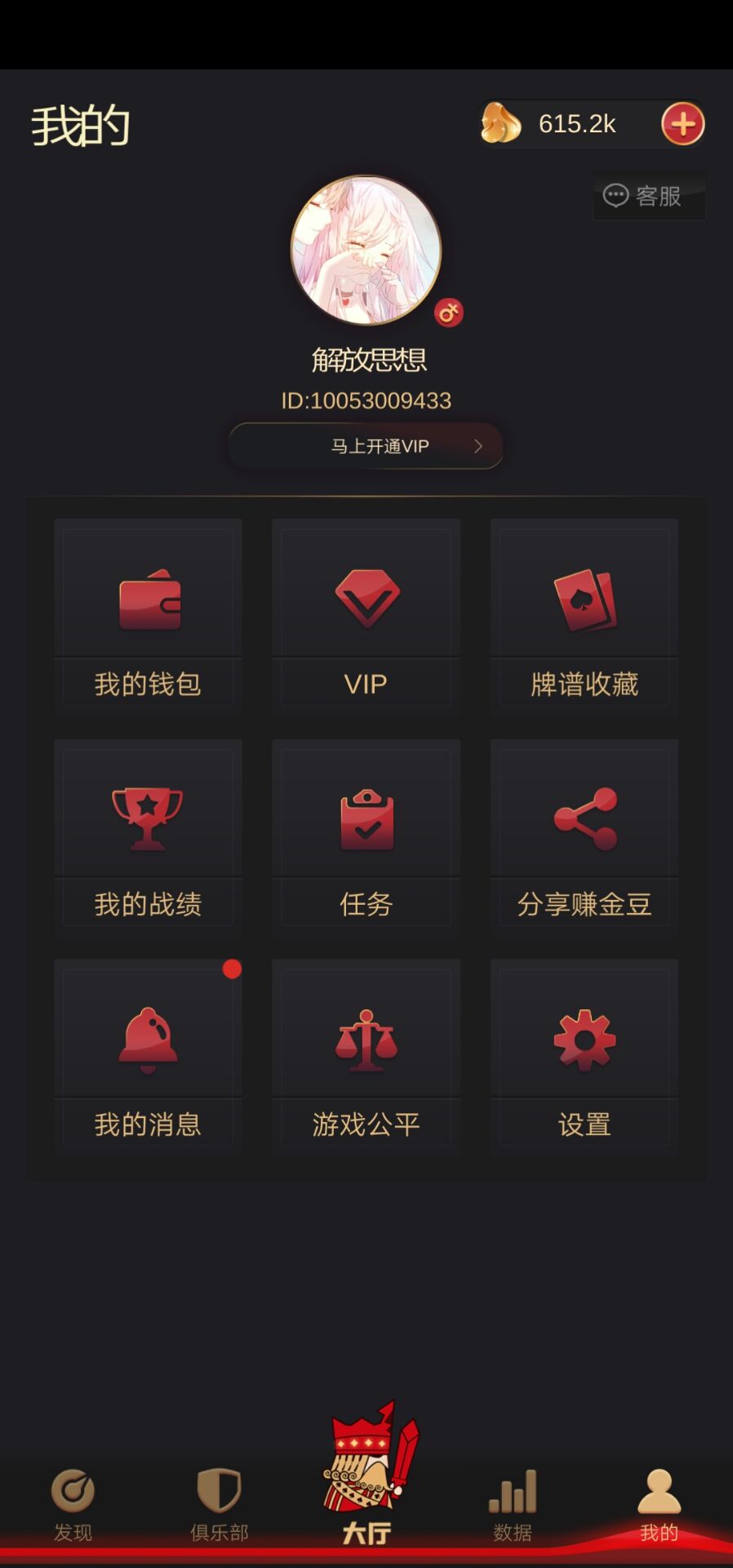
Task: Open 客服 customer service chat
Action: (x=647, y=196)
